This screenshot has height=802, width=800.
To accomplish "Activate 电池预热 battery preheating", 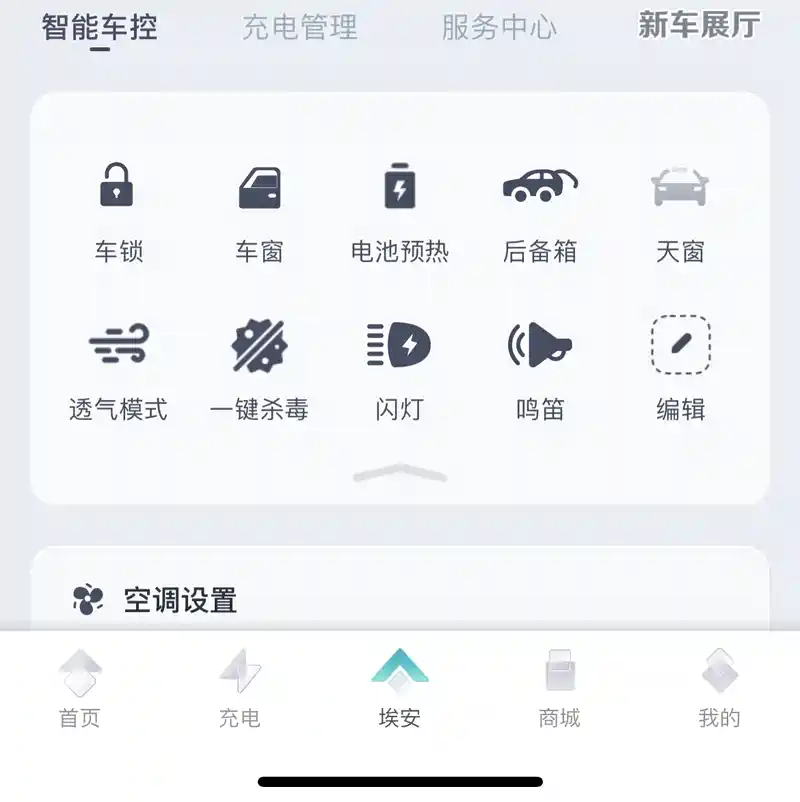I will pos(400,208).
